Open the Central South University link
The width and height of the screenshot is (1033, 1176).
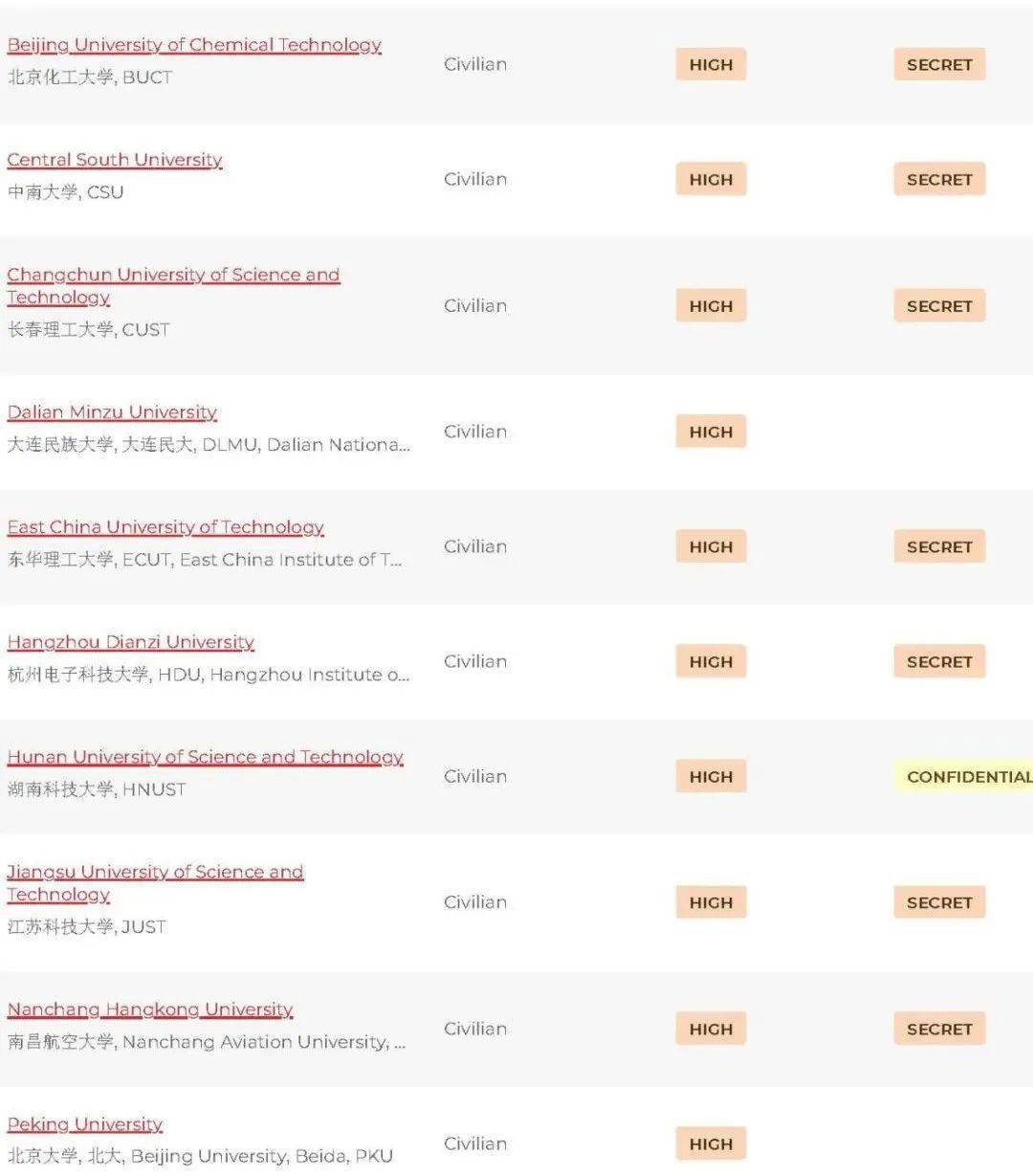coord(115,160)
